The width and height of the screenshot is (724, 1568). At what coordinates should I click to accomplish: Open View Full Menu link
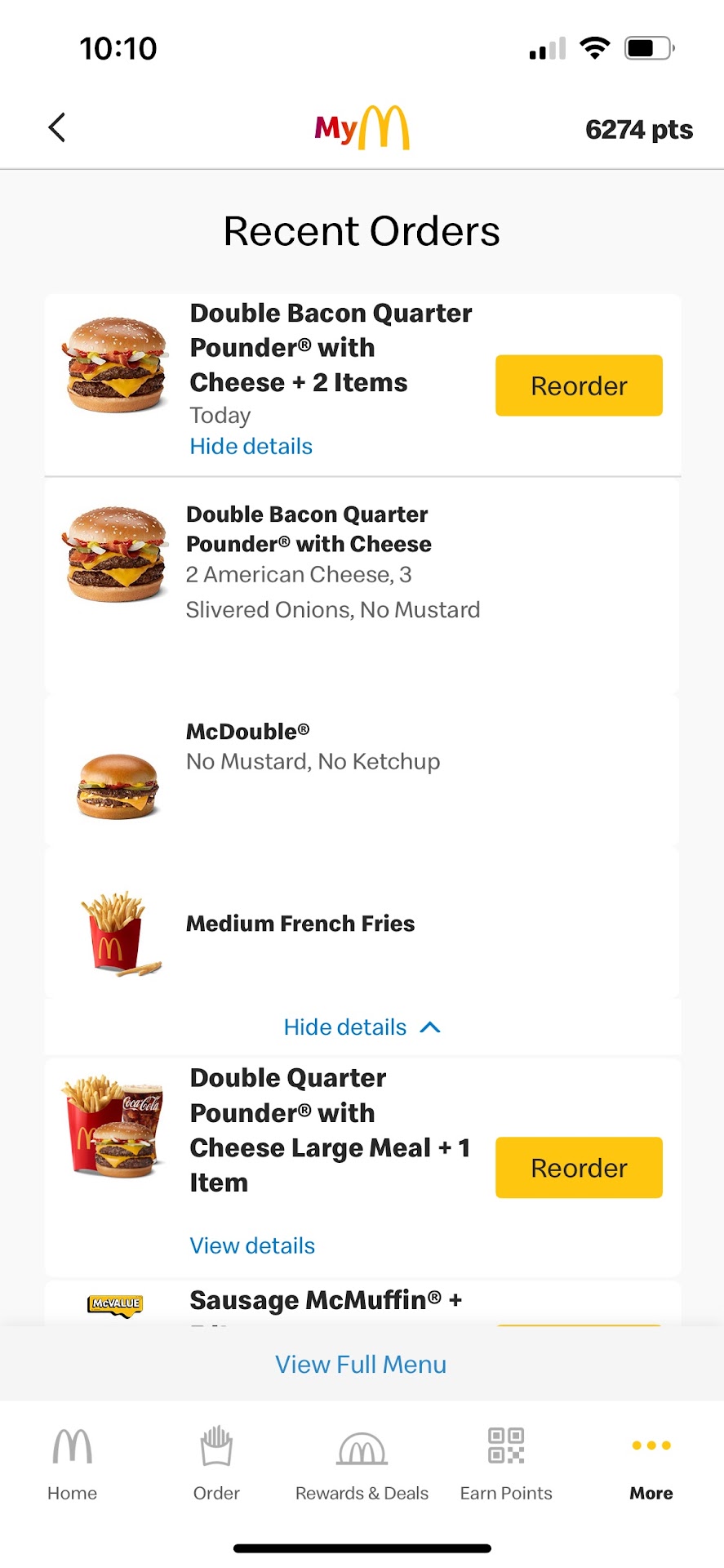[x=361, y=1365]
